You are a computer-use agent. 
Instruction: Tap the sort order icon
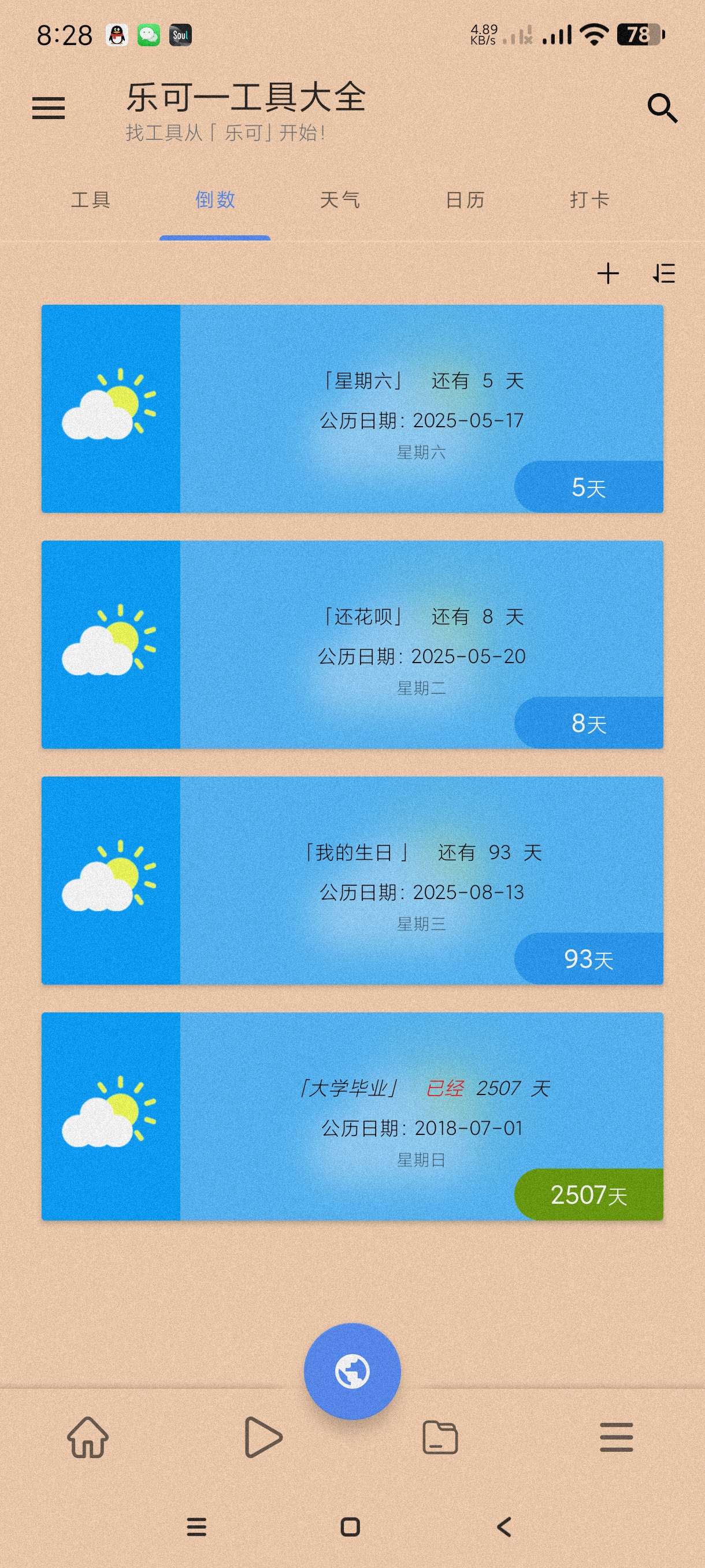coord(663,274)
